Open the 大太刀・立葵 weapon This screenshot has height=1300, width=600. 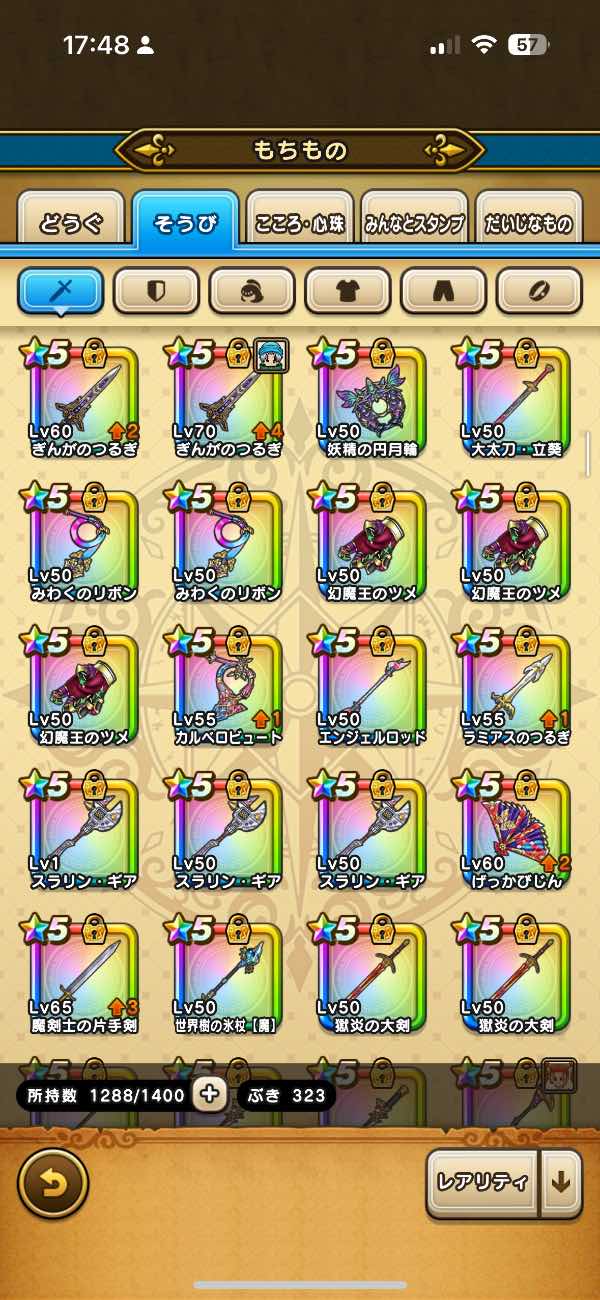pos(515,400)
